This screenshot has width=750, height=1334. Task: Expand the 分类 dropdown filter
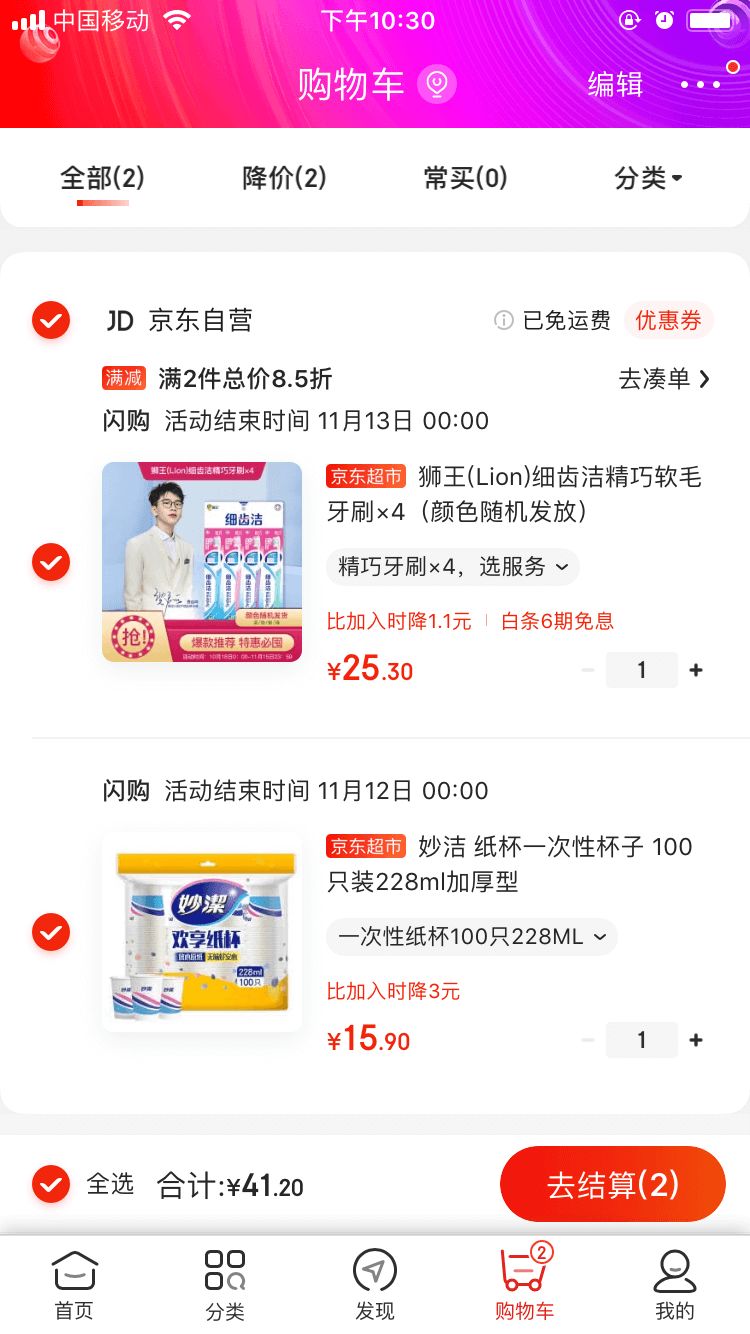(648, 179)
